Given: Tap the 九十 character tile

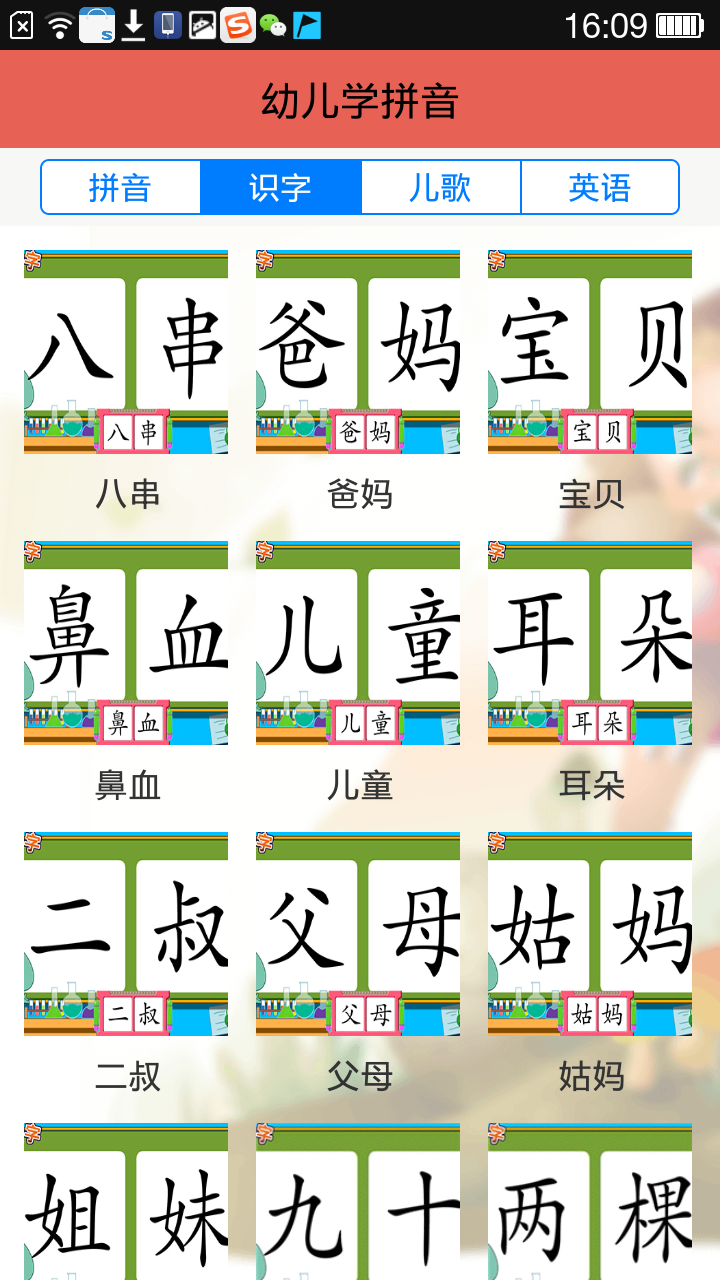Looking at the screenshot, I should [x=358, y=1205].
